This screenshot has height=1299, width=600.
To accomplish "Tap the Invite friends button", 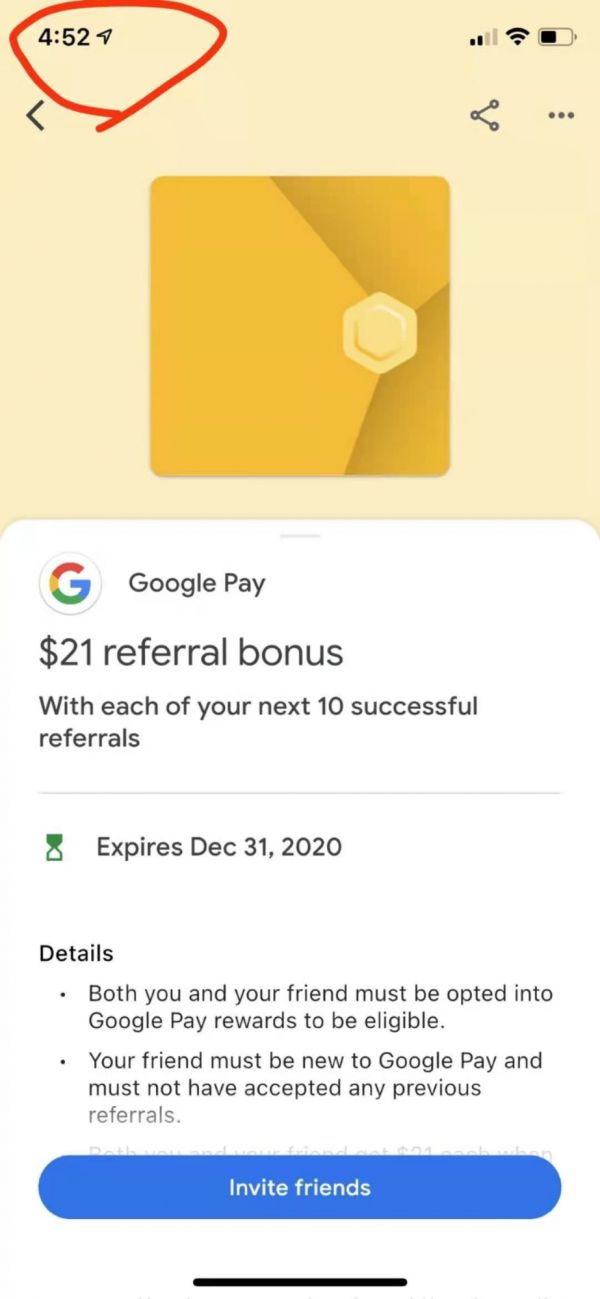I will (x=299, y=1187).
